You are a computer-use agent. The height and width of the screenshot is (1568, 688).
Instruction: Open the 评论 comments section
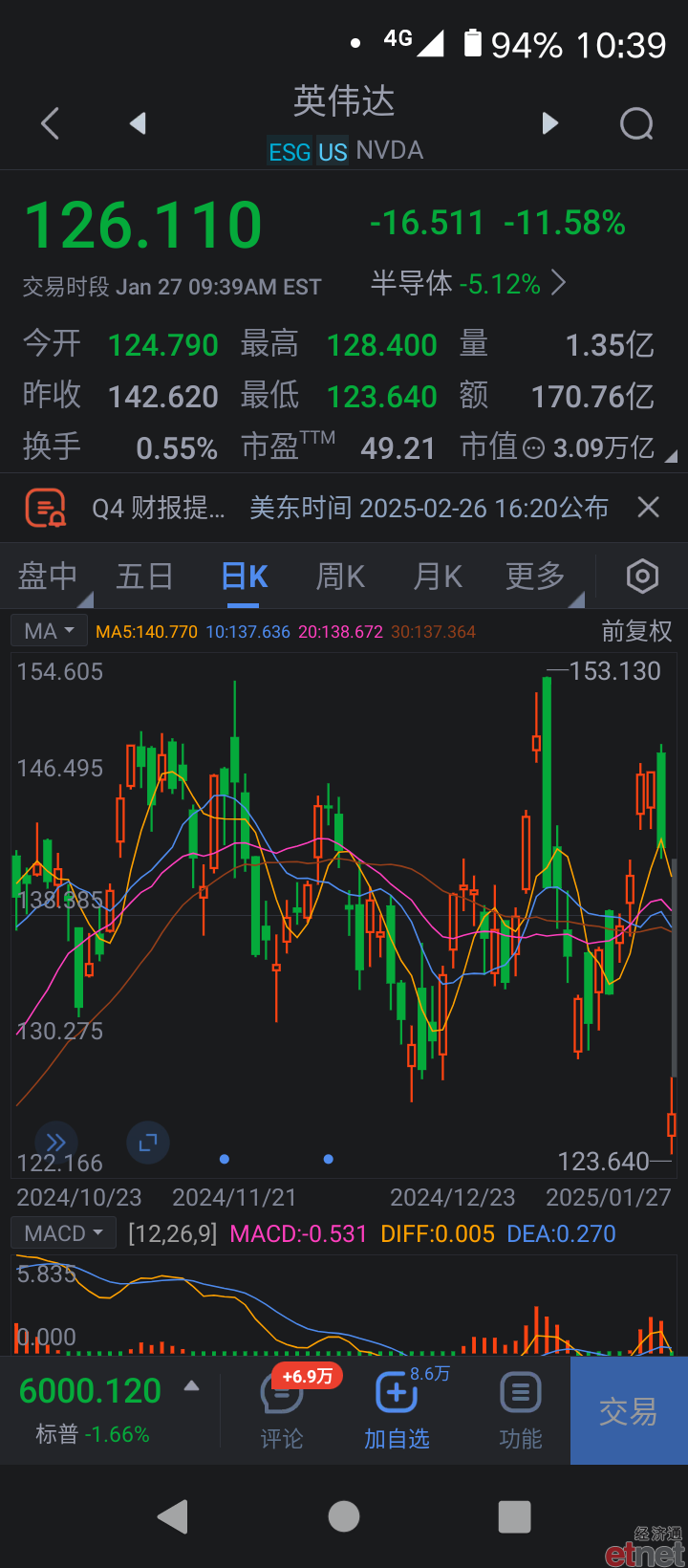(x=282, y=1411)
